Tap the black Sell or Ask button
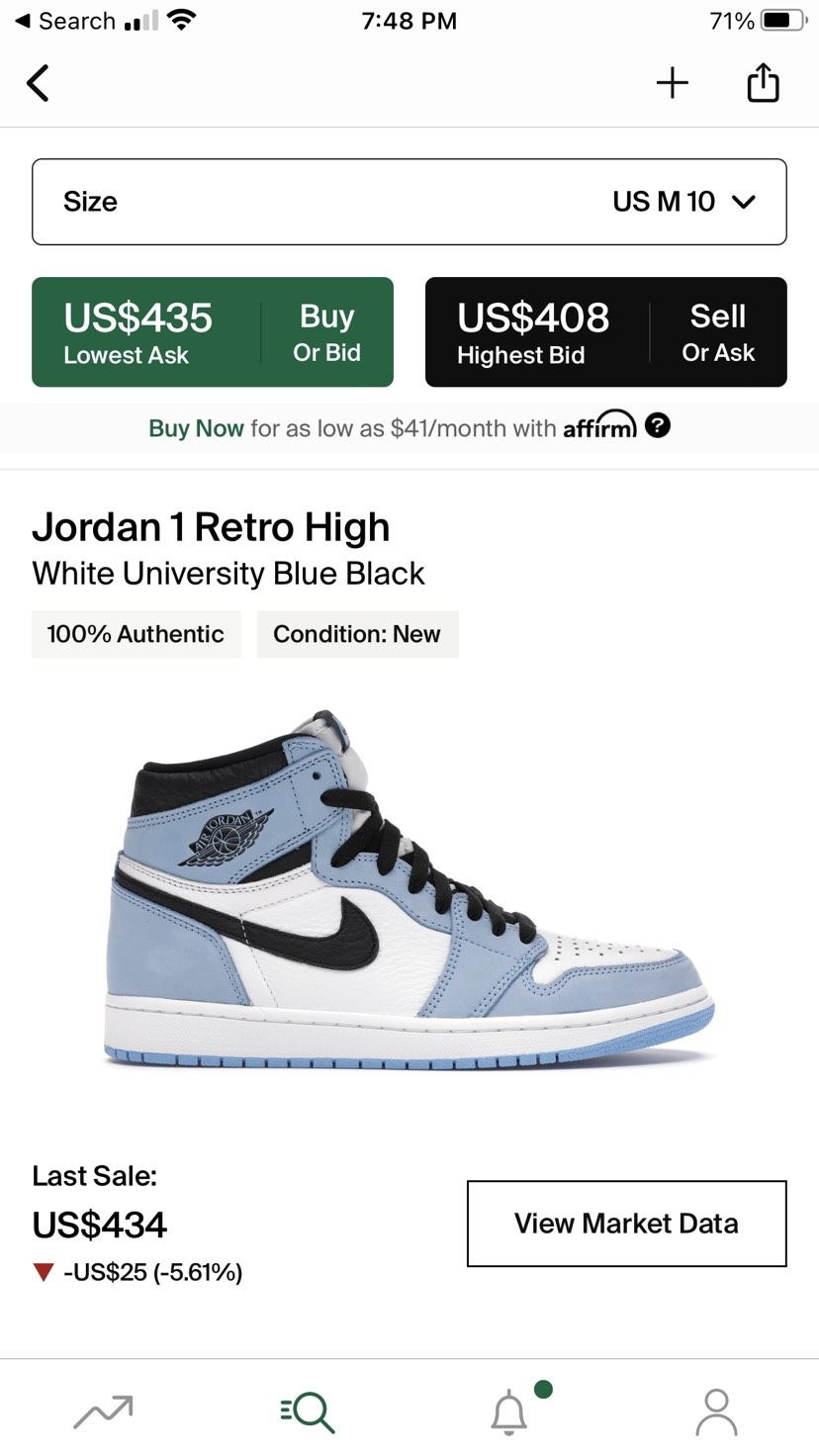 click(x=605, y=332)
